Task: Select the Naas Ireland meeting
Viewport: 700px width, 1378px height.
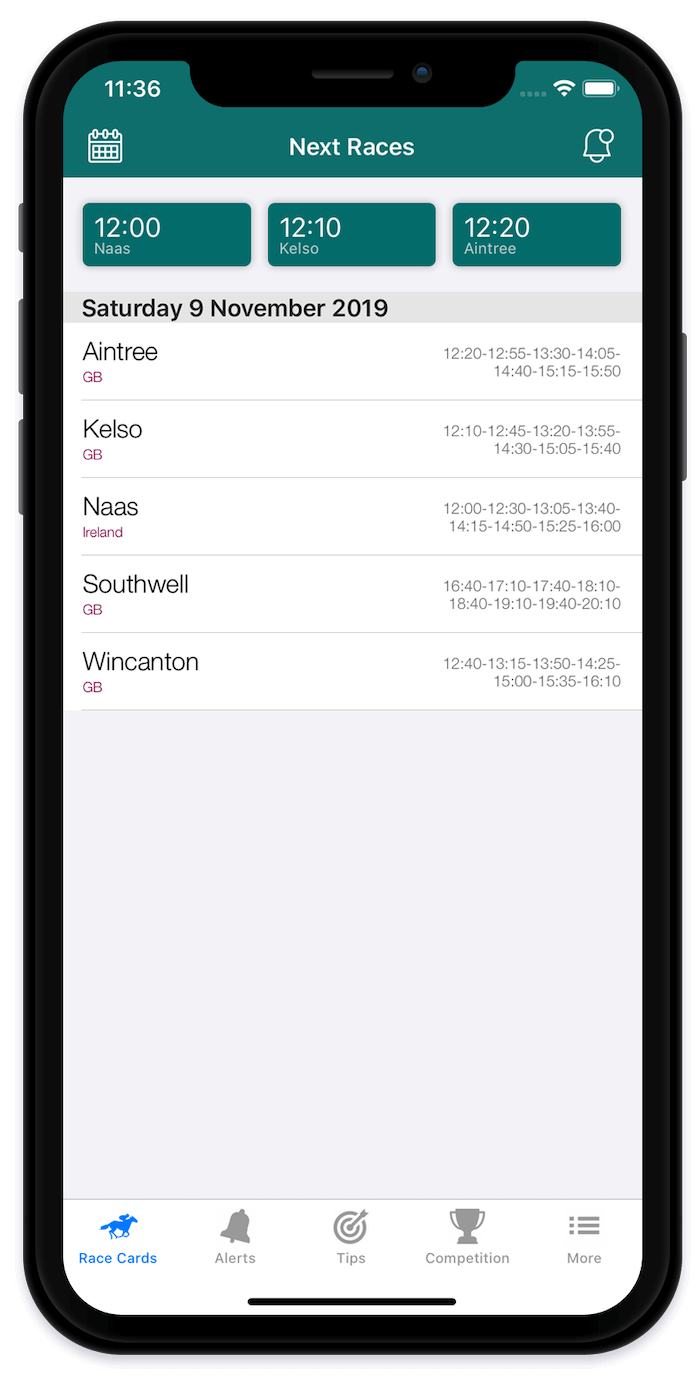Action: click(351, 517)
